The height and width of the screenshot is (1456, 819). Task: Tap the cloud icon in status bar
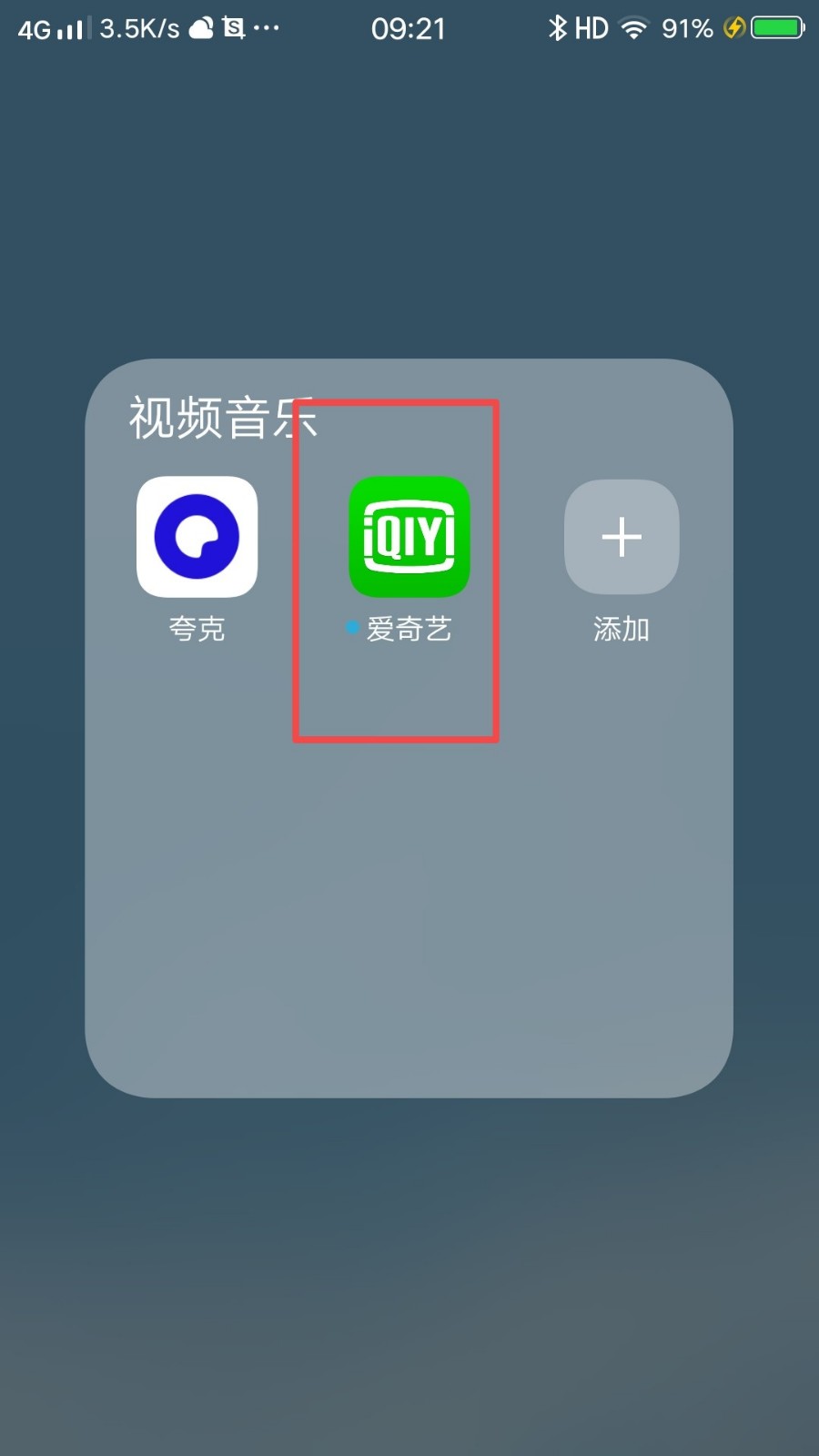[202, 27]
